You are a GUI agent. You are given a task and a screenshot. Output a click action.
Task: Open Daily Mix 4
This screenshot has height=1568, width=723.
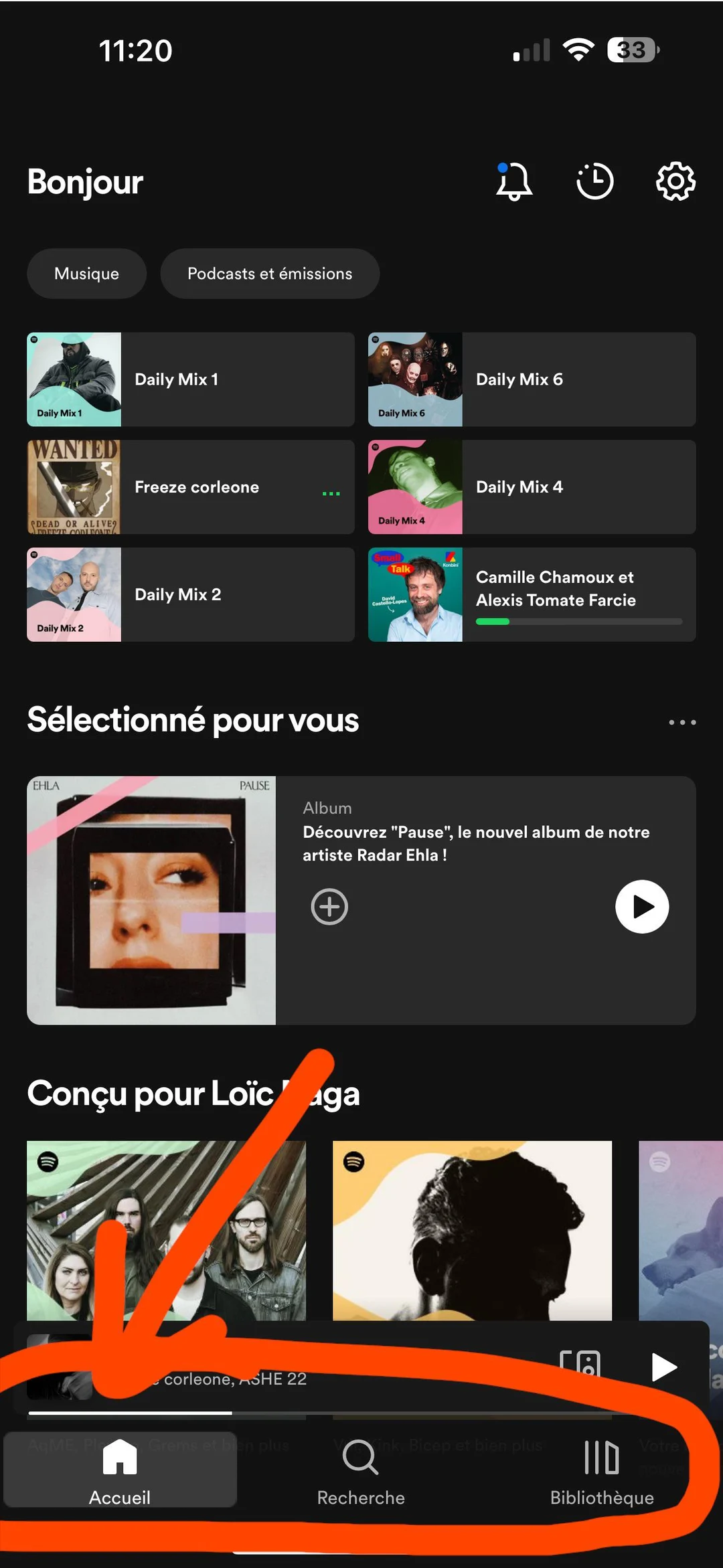[532, 487]
